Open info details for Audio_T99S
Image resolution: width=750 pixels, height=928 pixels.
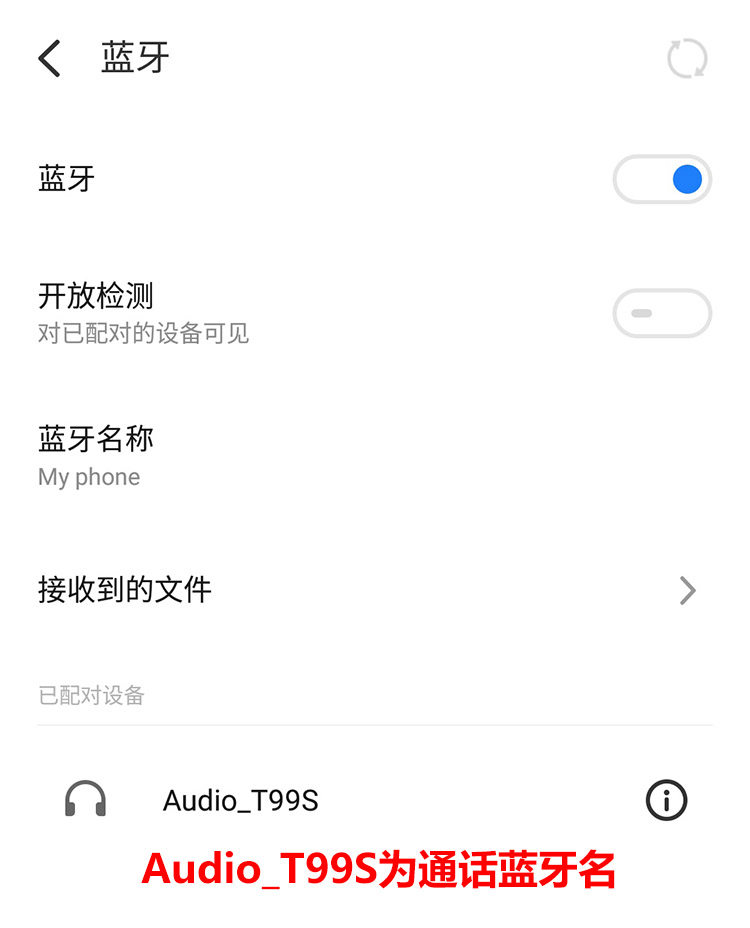coord(666,800)
